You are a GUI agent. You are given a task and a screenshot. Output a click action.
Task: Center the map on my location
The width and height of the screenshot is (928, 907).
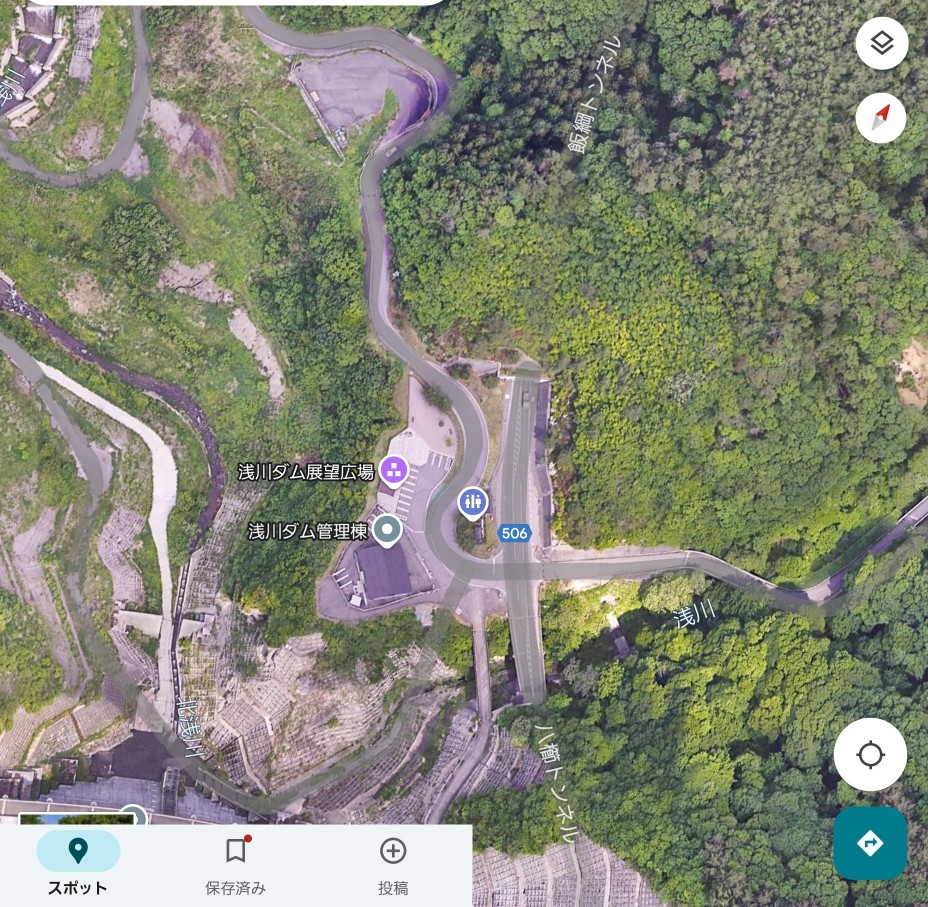[x=870, y=755]
